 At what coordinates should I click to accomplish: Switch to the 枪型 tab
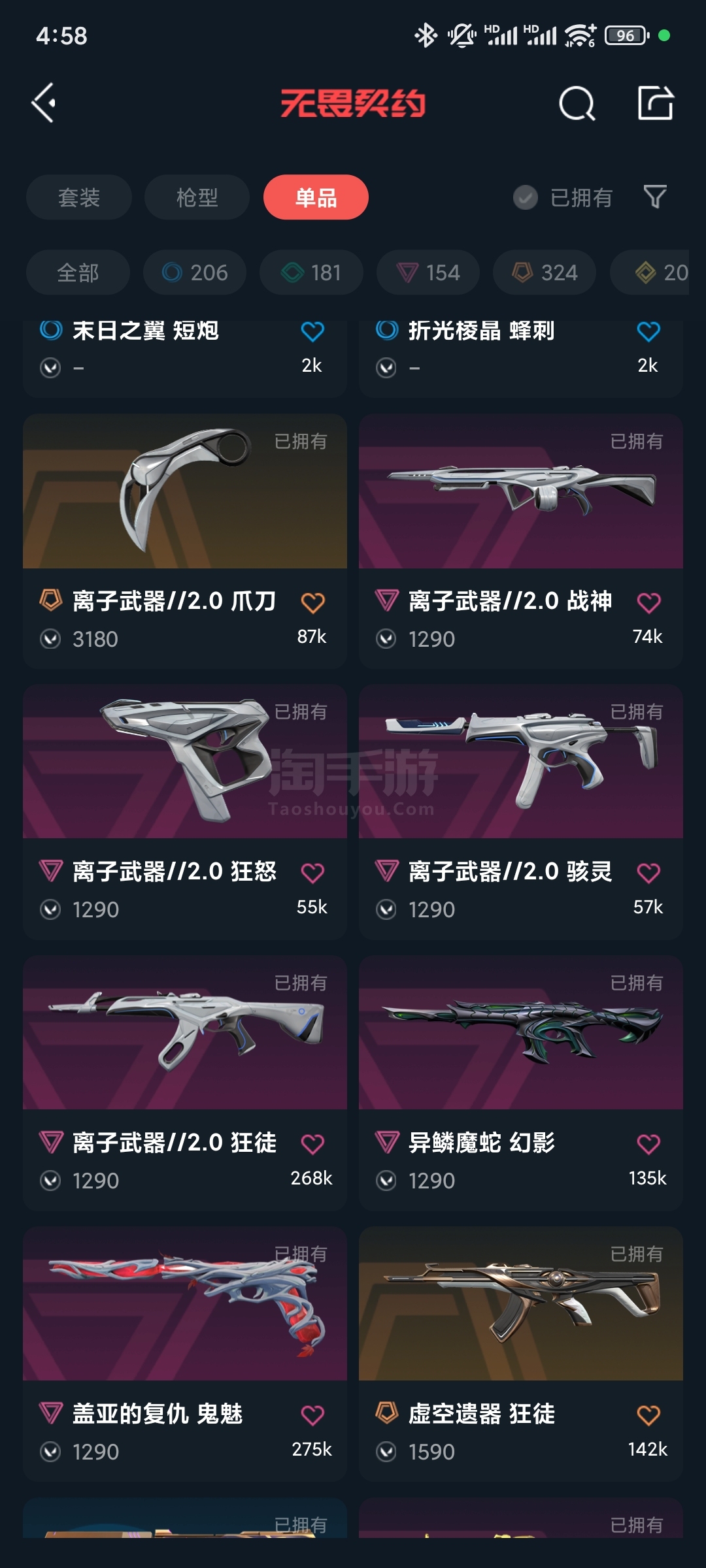pyautogui.click(x=197, y=197)
